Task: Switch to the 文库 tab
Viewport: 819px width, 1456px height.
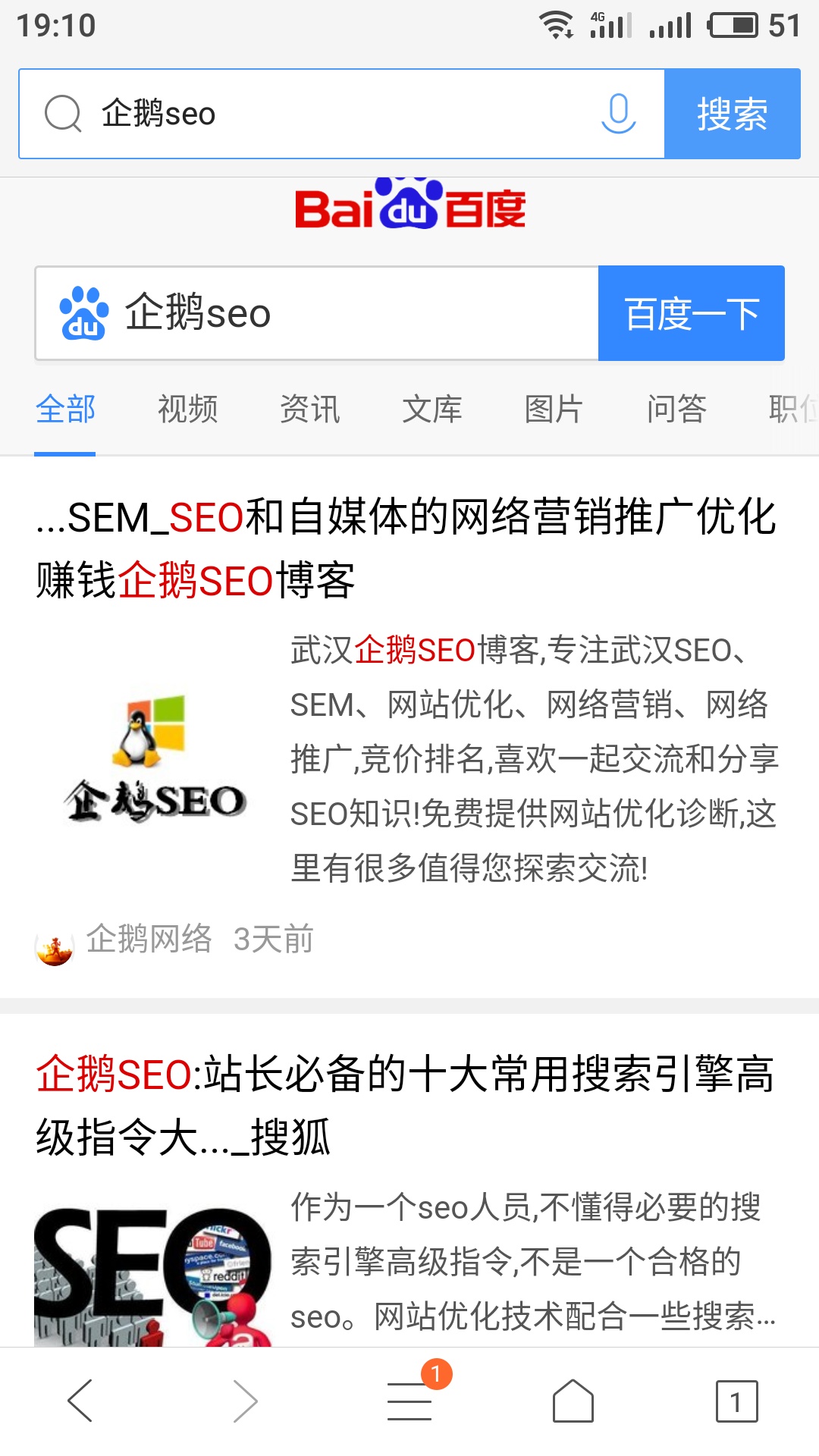Action: (x=431, y=409)
